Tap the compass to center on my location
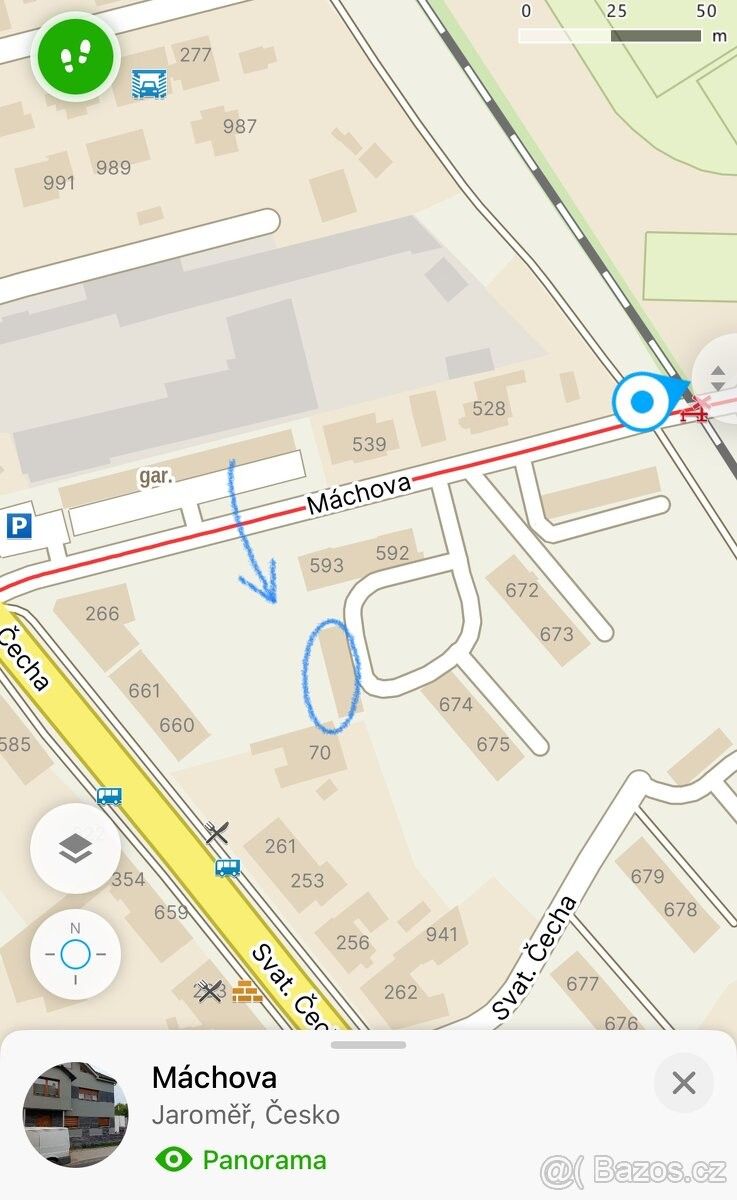The height and width of the screenshot is (1200, 737). [75, 954]
